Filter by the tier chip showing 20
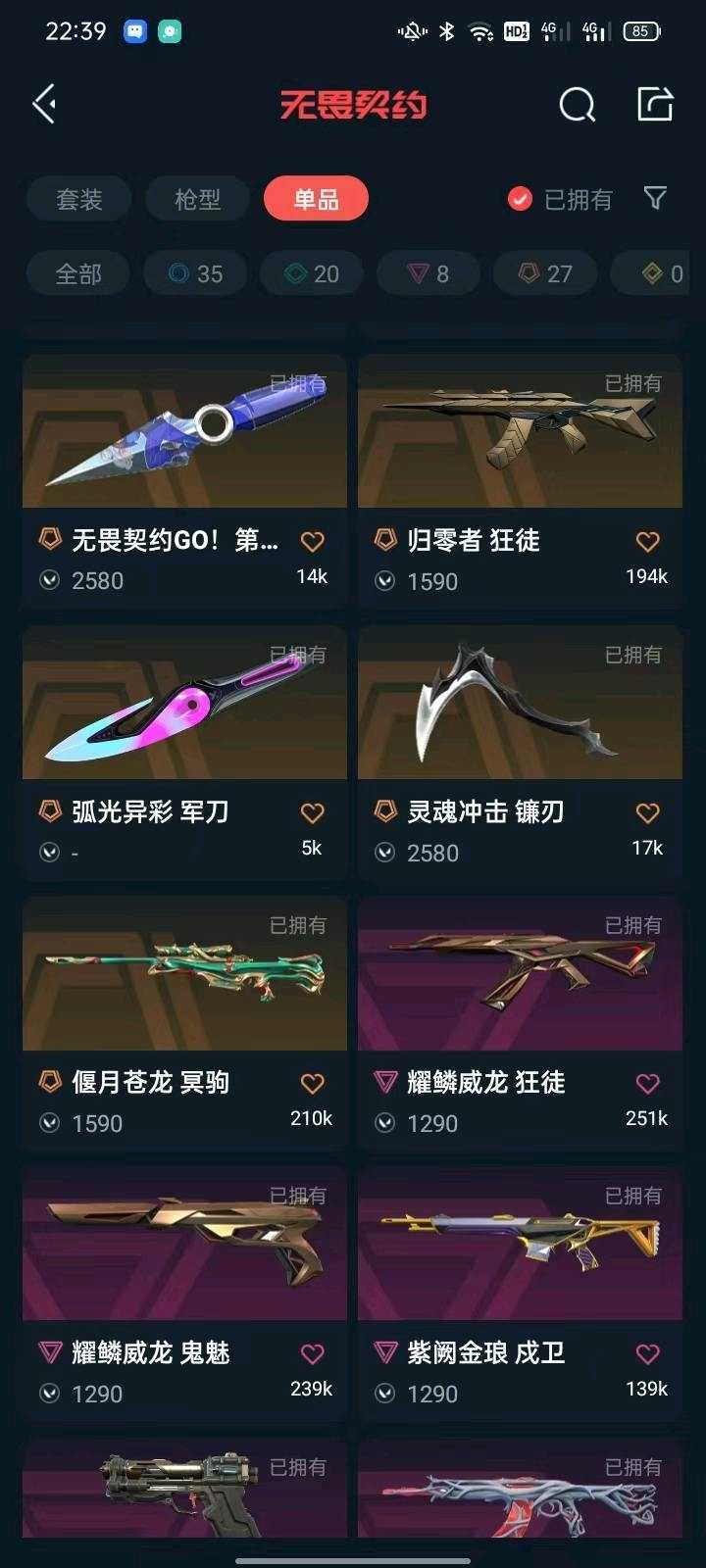 312,273
